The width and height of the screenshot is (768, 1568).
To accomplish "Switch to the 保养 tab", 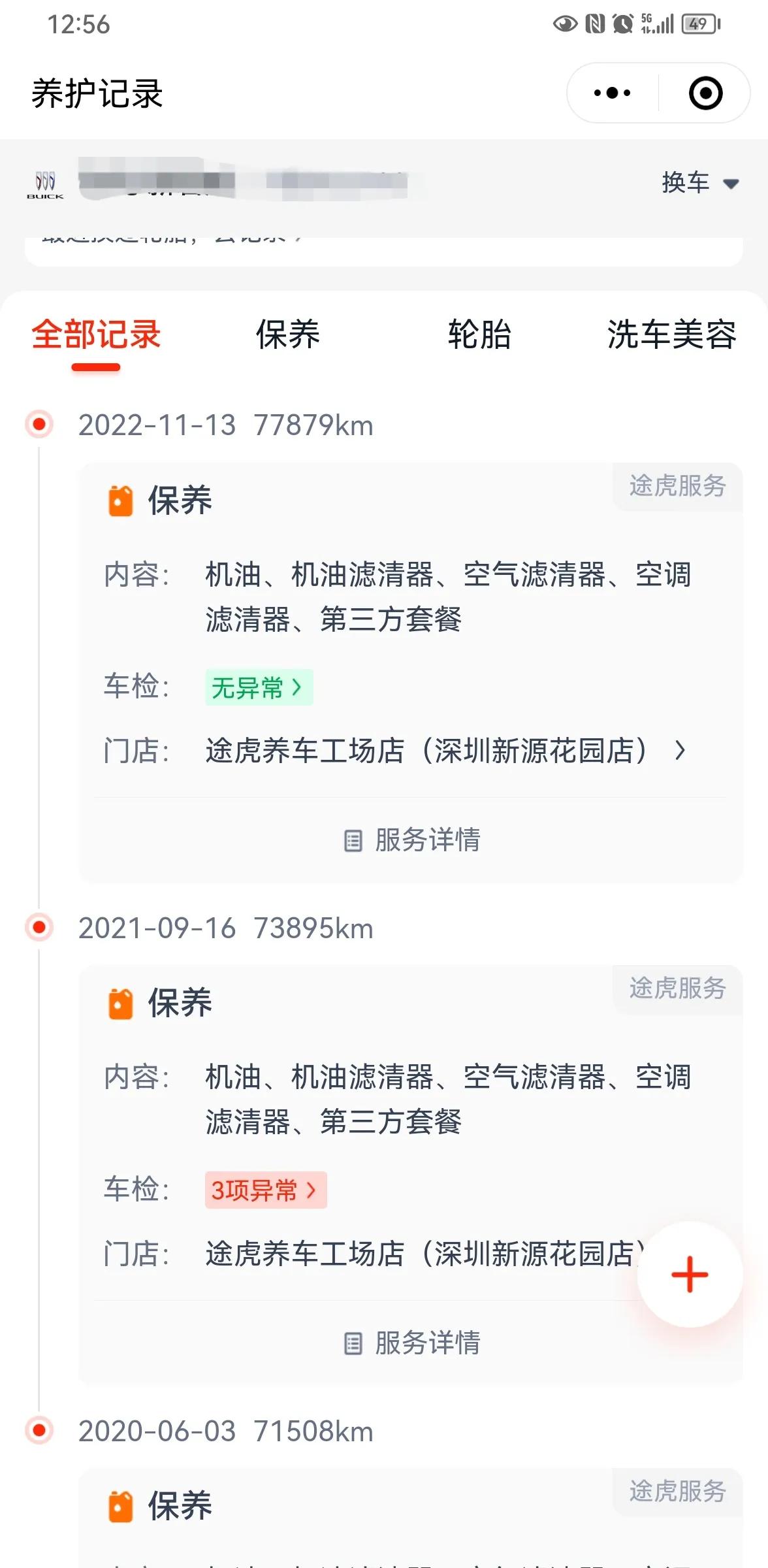I will pos(286,335).
